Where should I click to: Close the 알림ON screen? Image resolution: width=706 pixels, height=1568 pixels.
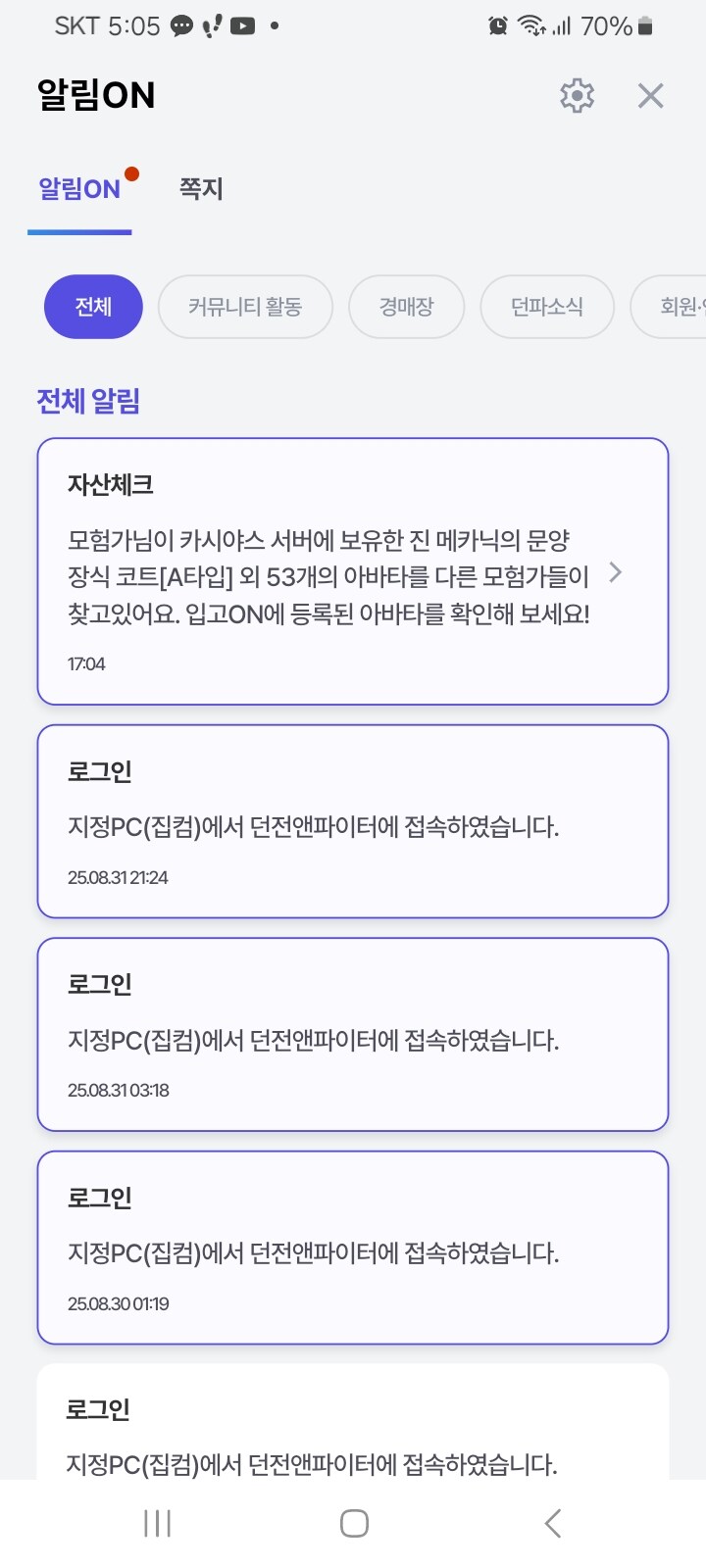pyautogui.click(x=650, y=96)
